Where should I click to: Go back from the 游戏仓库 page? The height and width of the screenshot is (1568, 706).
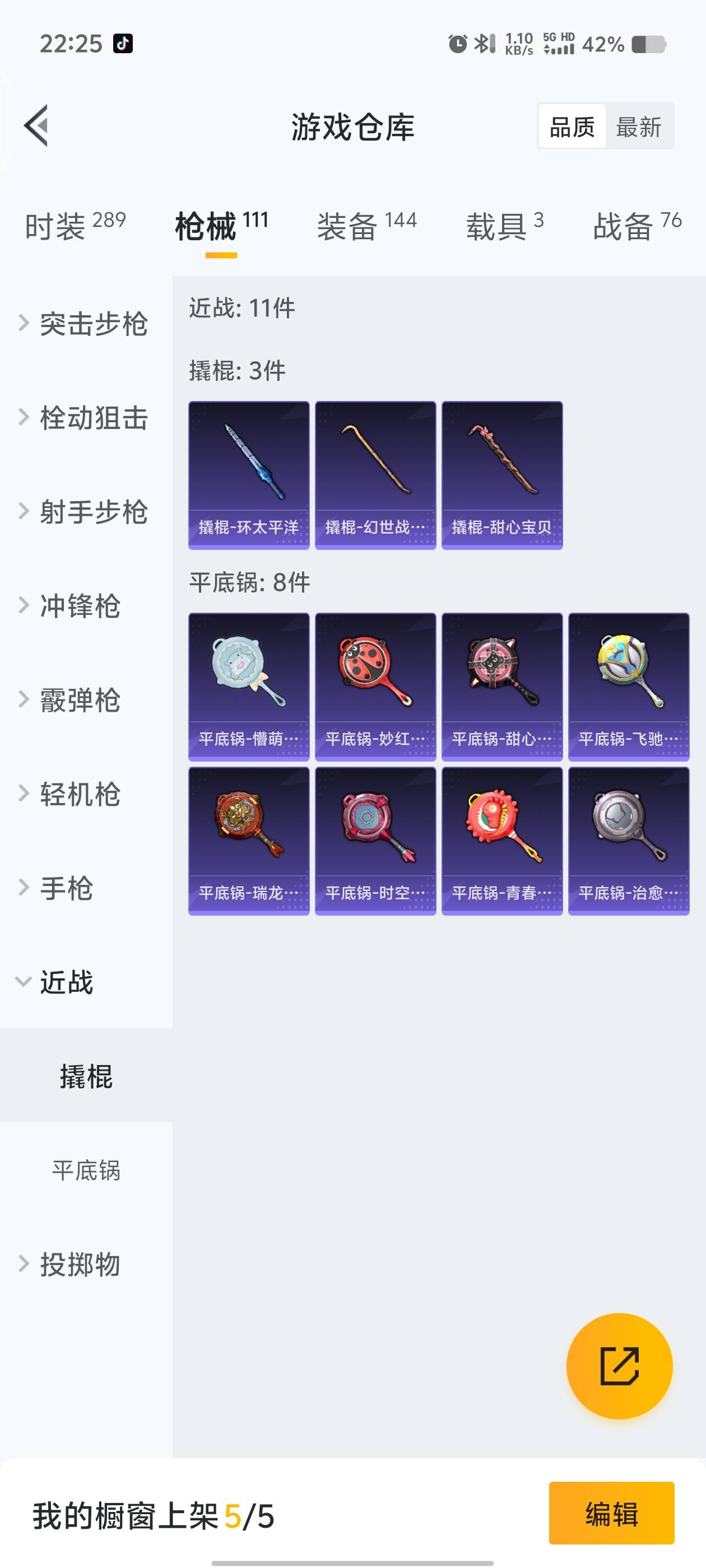pyautogui.click(x=36, y=126)
